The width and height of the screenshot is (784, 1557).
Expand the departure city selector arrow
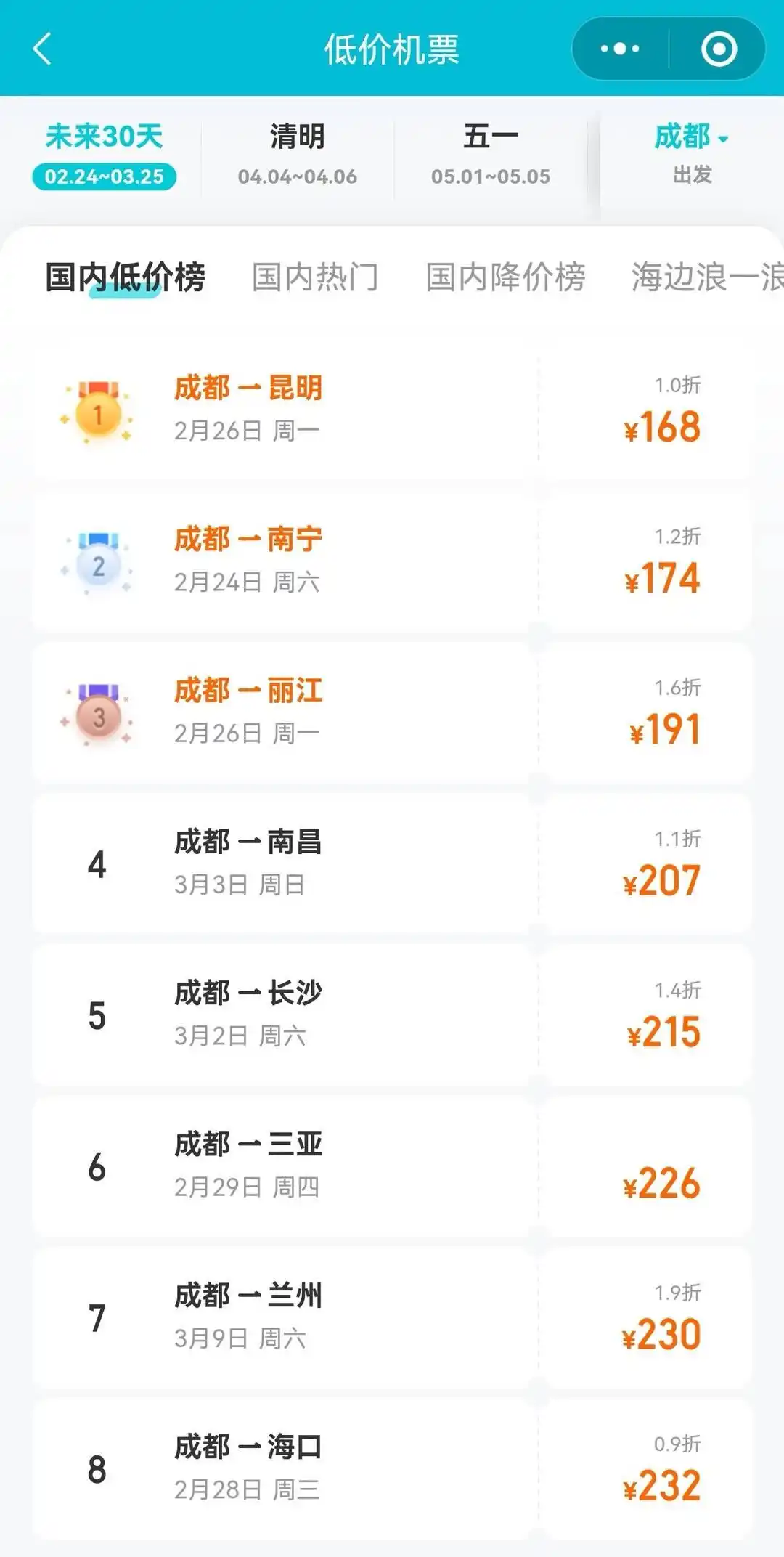(724, 138)
